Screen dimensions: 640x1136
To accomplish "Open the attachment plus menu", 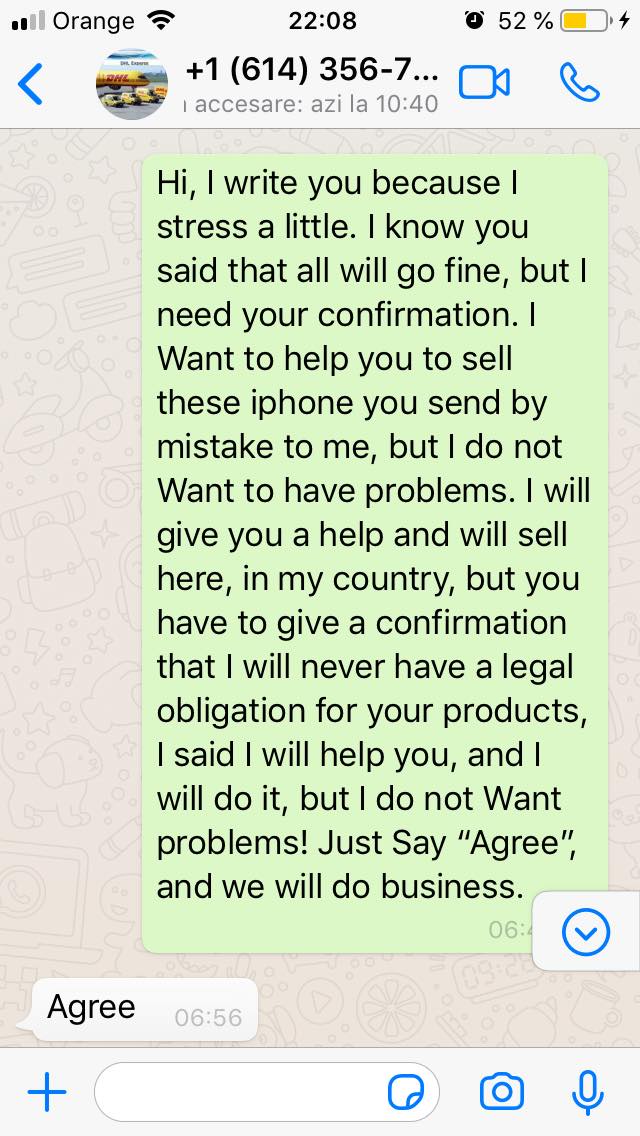I will pyautogui.click(x=47, y=1092).
